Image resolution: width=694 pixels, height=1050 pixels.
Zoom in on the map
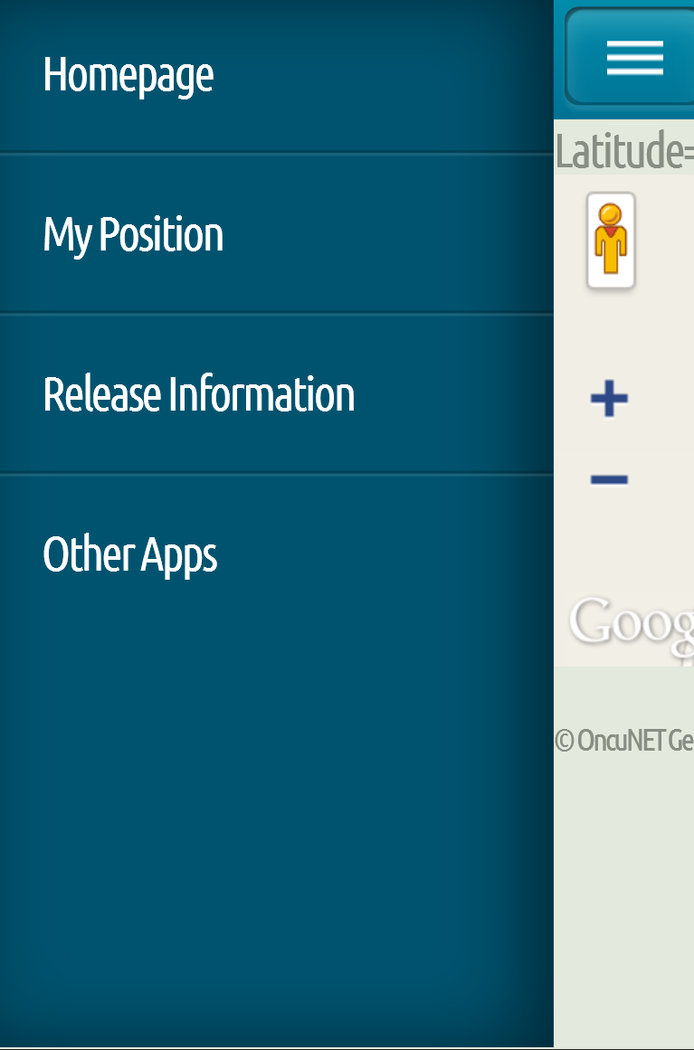[609, 399]
